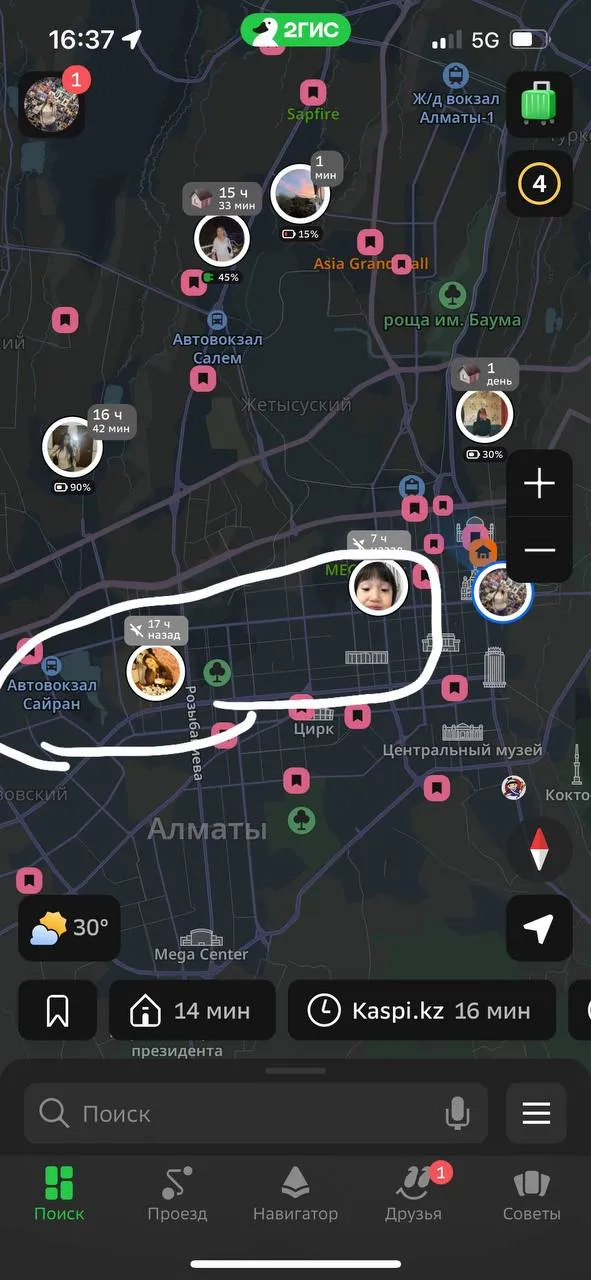
Task: Switch to the Проезд tab
Action: coord(177,1195)
